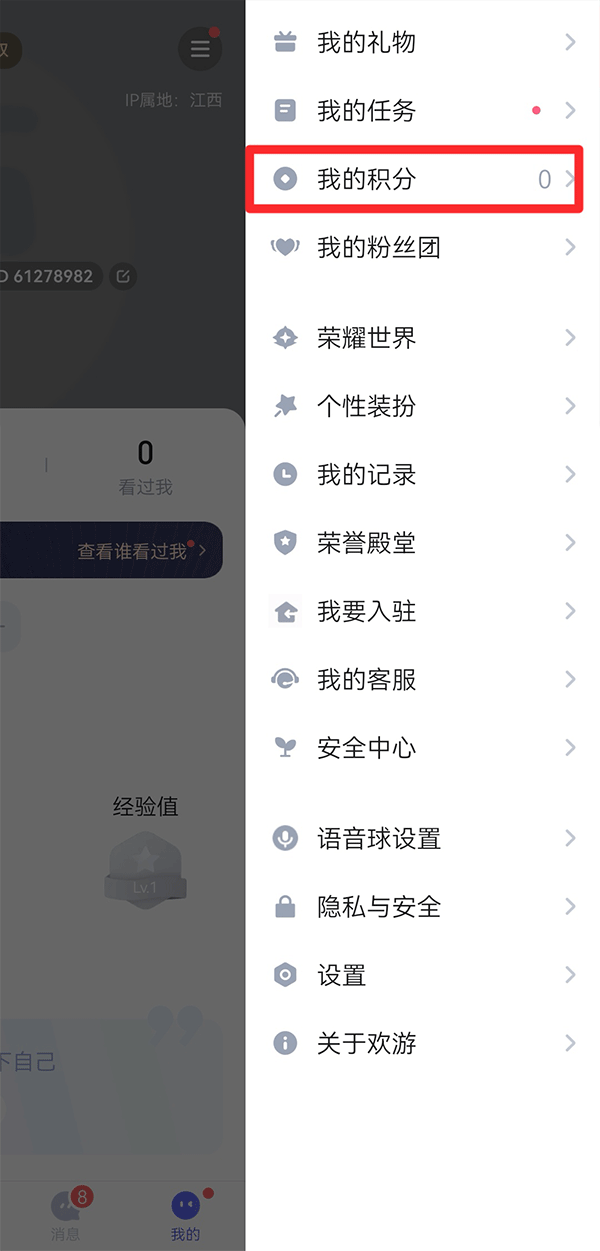Enter 荣耀世界
Screen dimensions: 600x1251
(x=420, y=338)
